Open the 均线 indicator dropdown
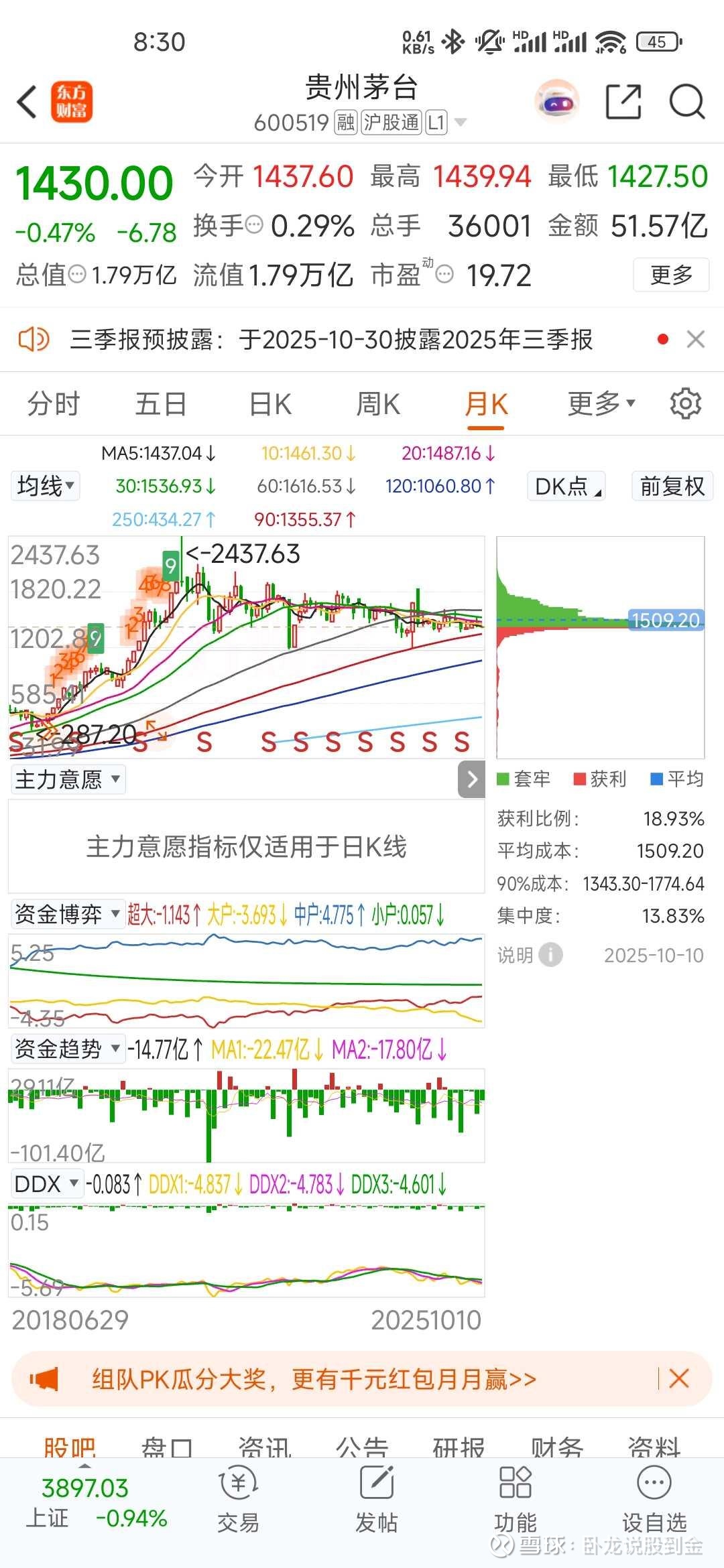The height and width of the screenshot is (1568, 724). [x=46, y=486]
